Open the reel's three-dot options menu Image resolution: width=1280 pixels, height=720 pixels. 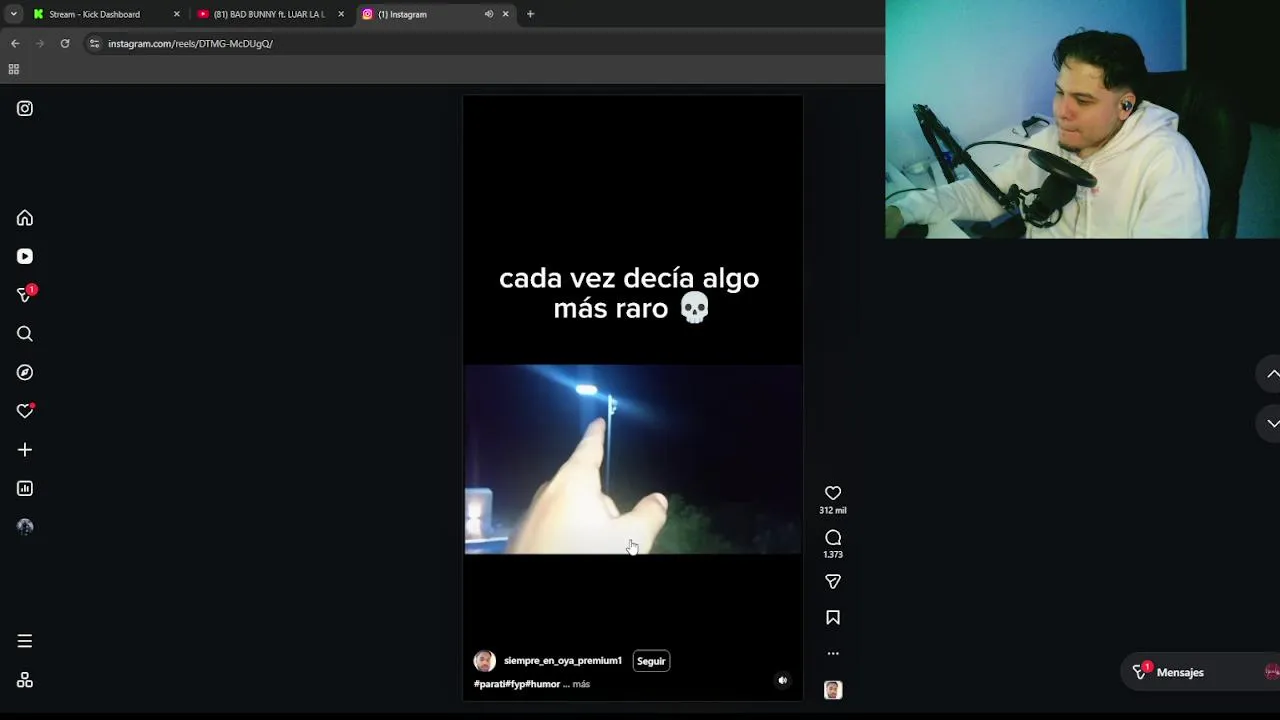[832, 653]
